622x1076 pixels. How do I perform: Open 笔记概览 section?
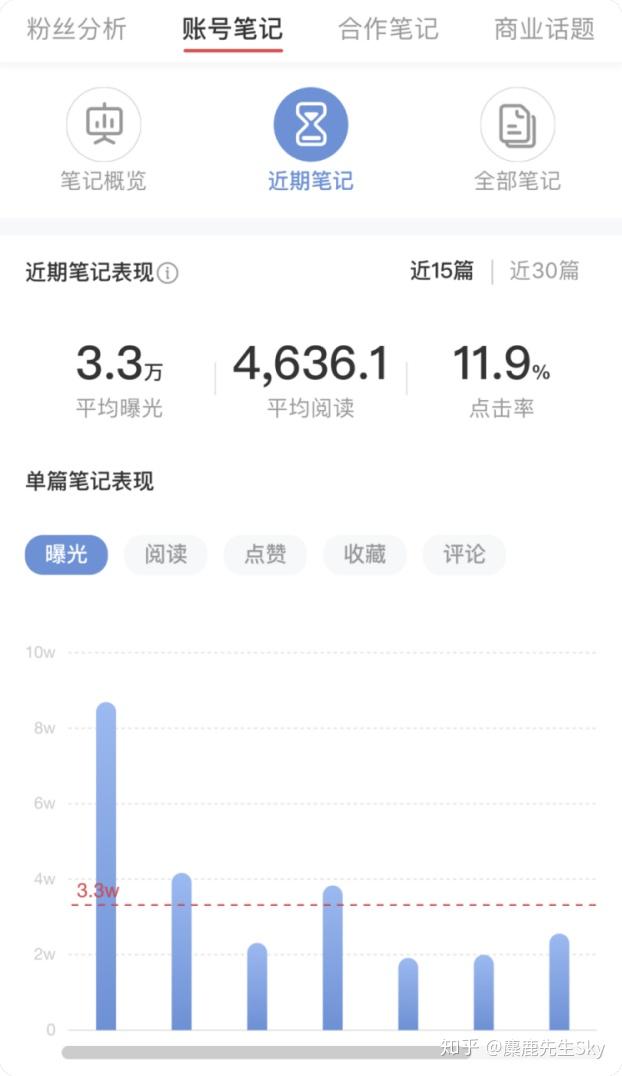coord(104,140)
